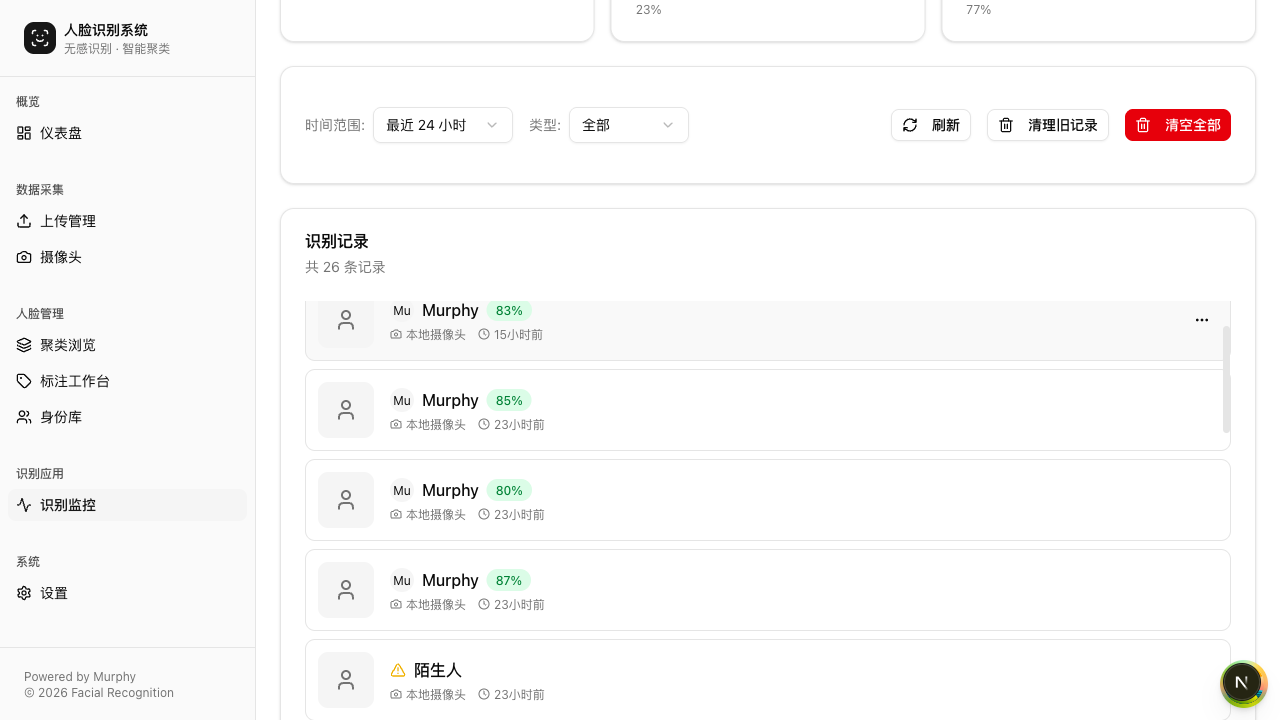
Task: Open the Murphy 85% recognition record
Action: tap(767, 410)
